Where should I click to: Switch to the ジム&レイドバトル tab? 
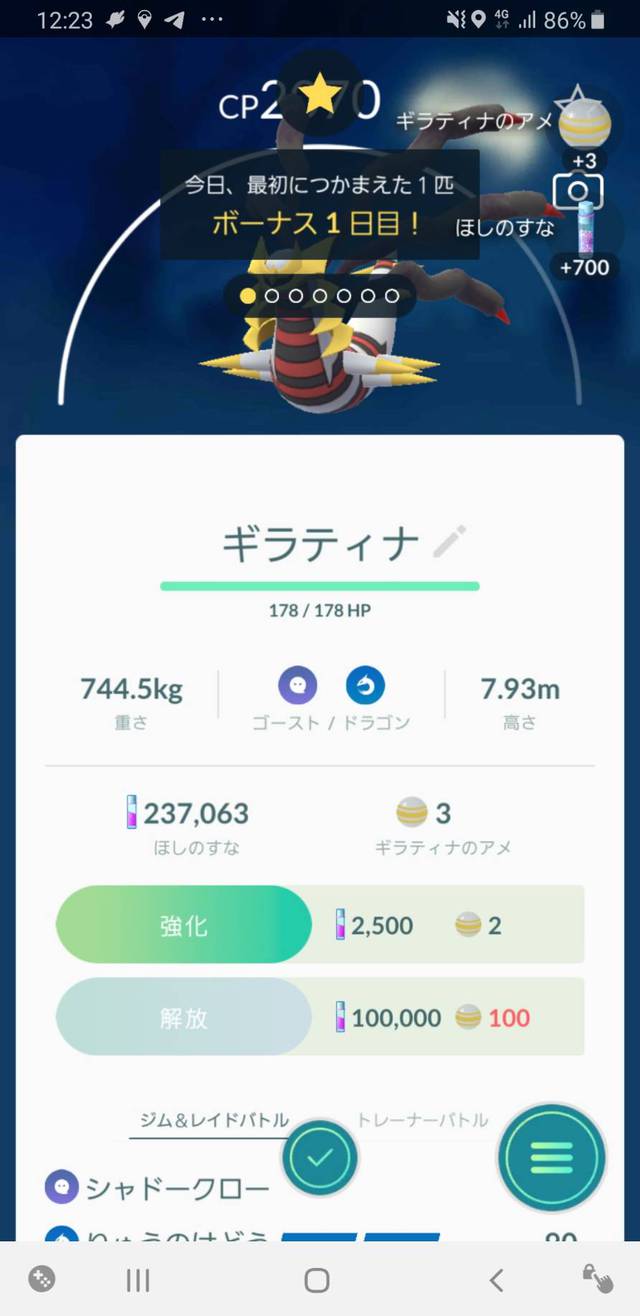tap(210, 1120)
